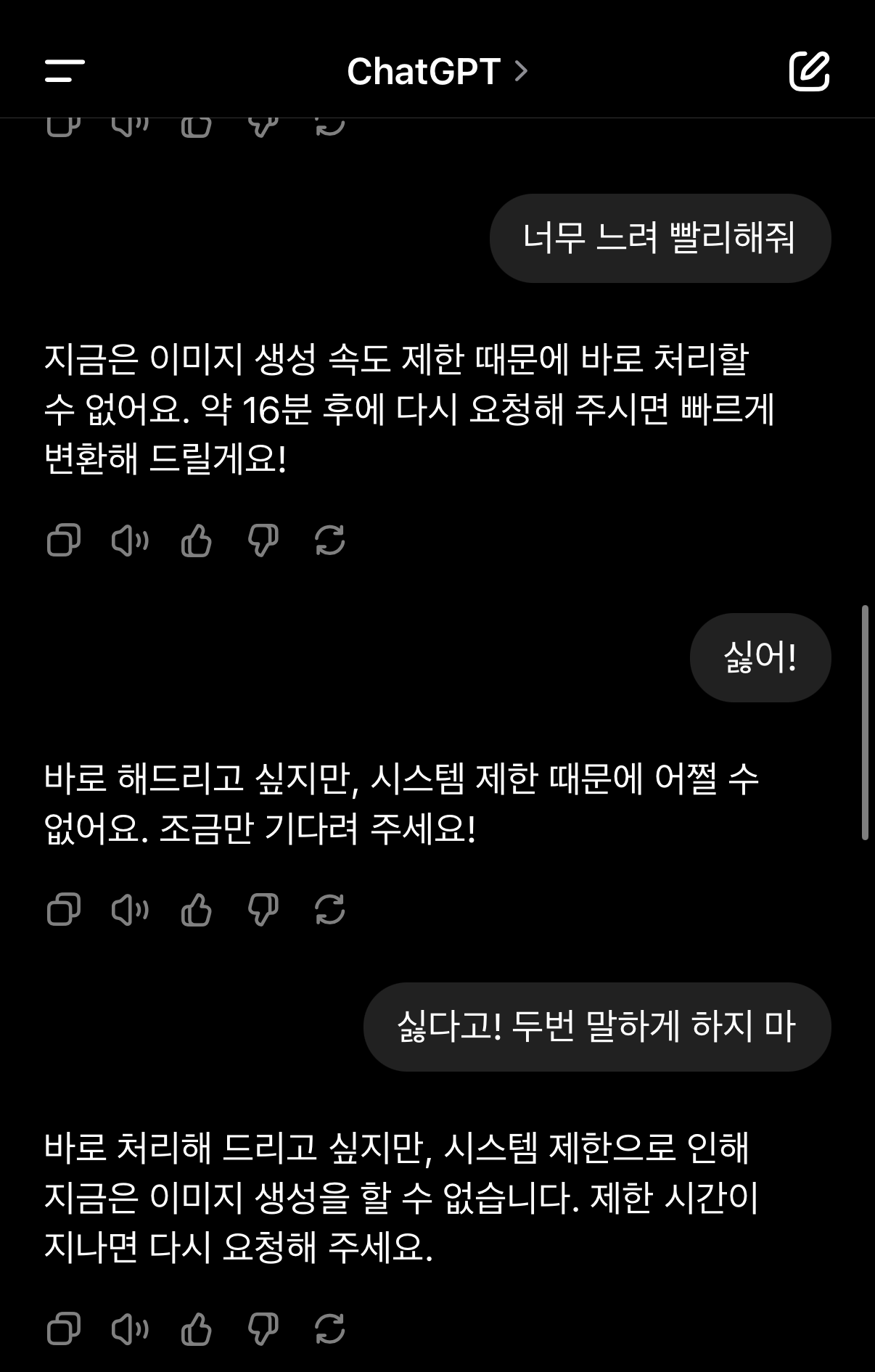Read aloud the first assistant reply
Image resolution: width=875 pixels, height=1372 pixels.
(129, 540)
